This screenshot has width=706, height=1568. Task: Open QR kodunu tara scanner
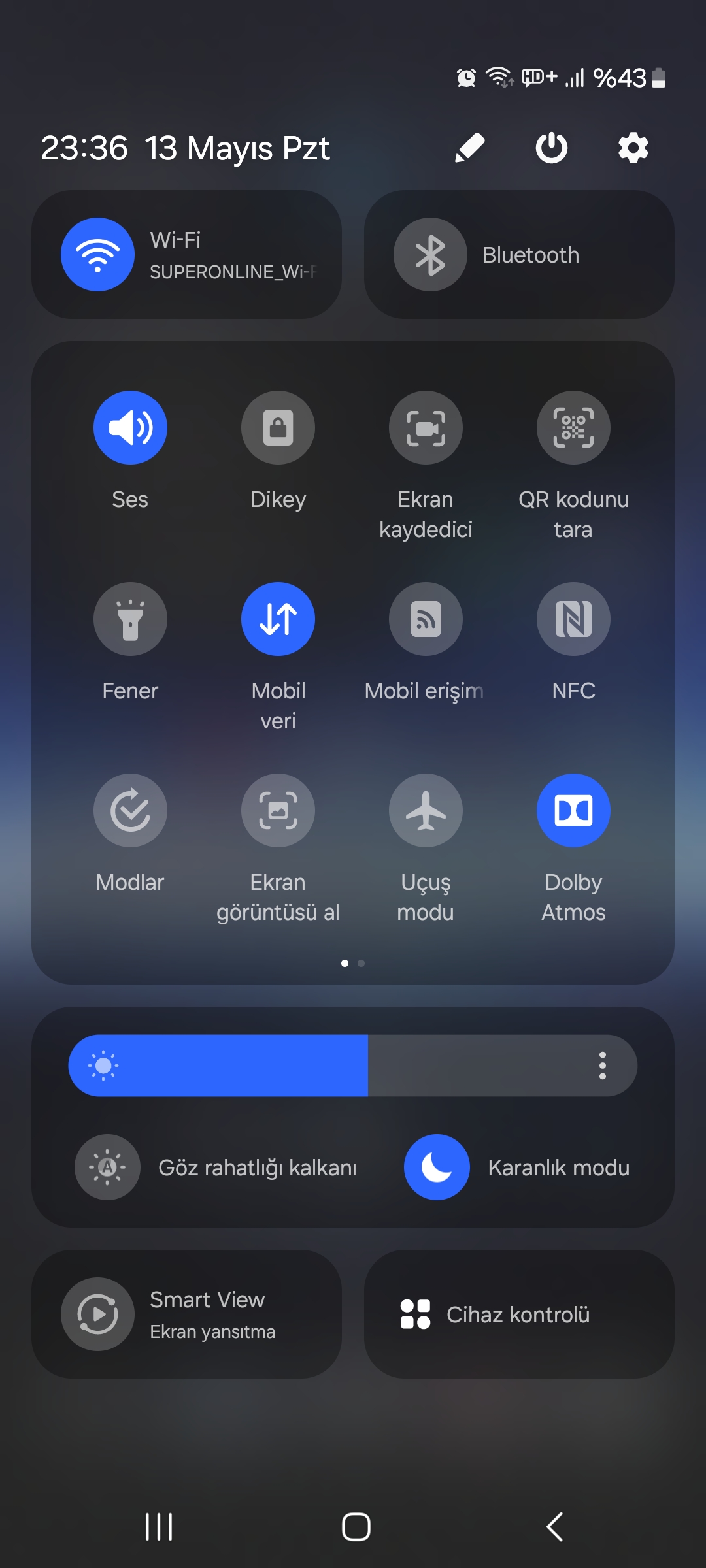click(573, 427)
